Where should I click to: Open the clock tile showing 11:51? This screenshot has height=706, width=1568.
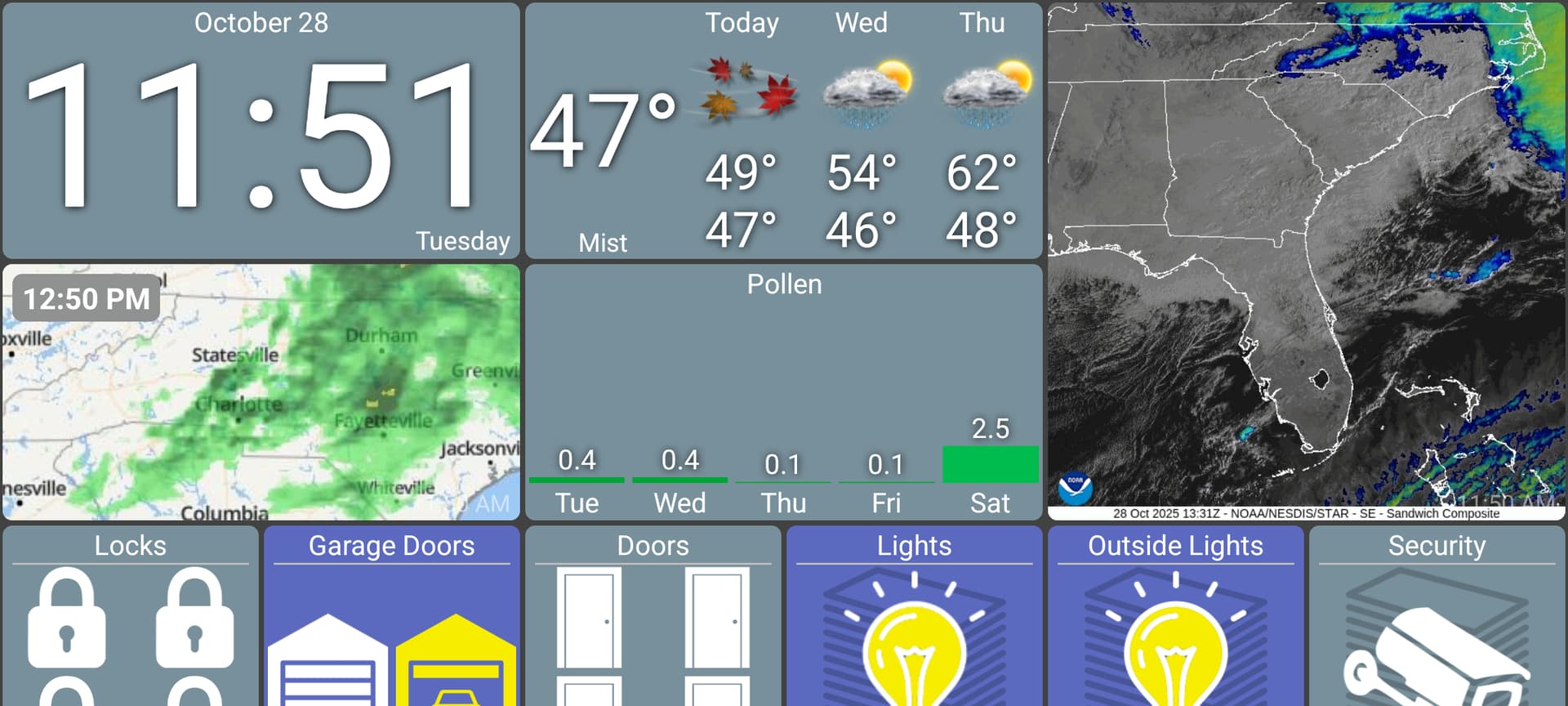261,131
